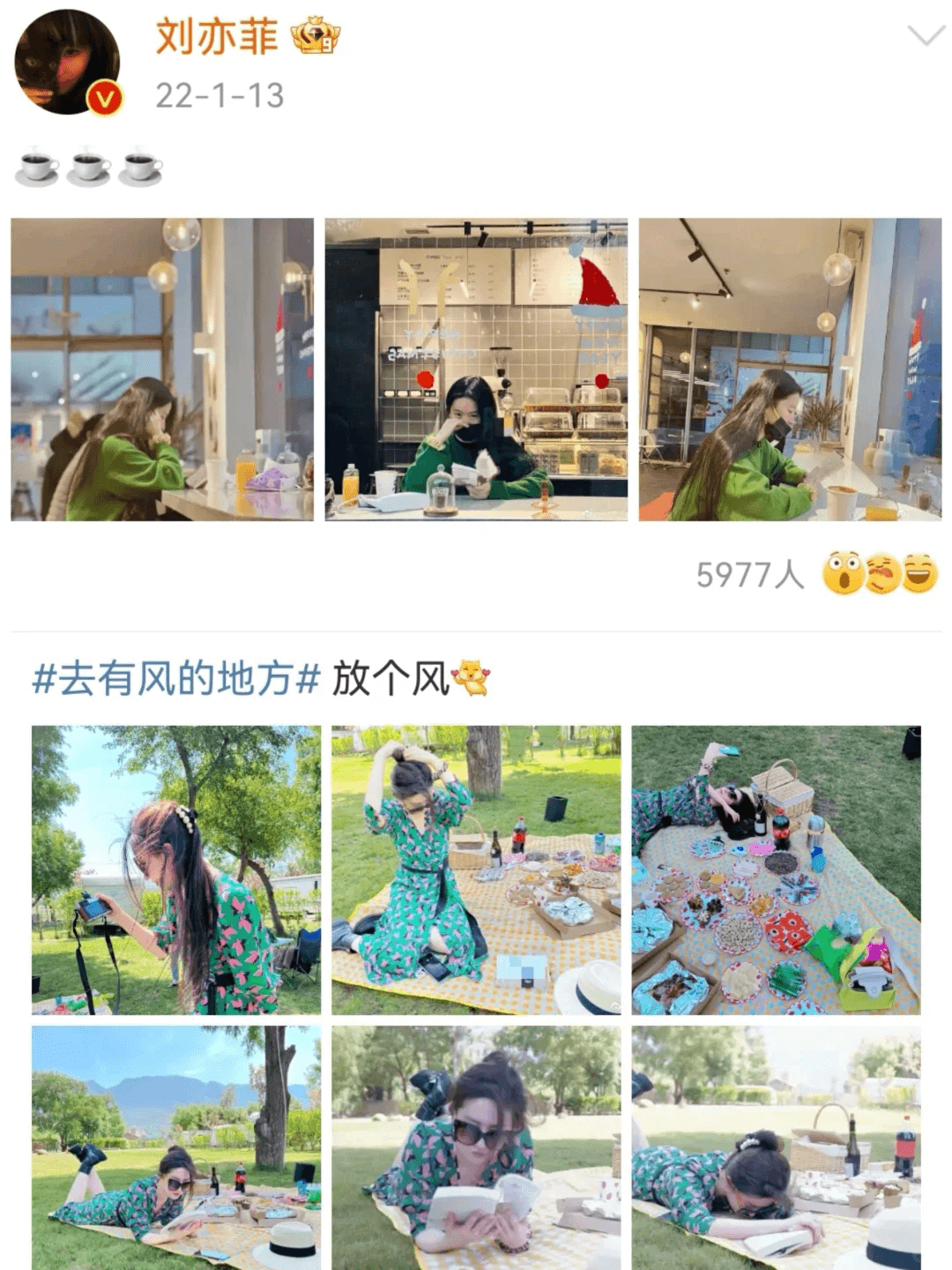The height and width of the screenshot is (1270, 952).
Task: View the middle cafe counter photo
Action: 476,370
